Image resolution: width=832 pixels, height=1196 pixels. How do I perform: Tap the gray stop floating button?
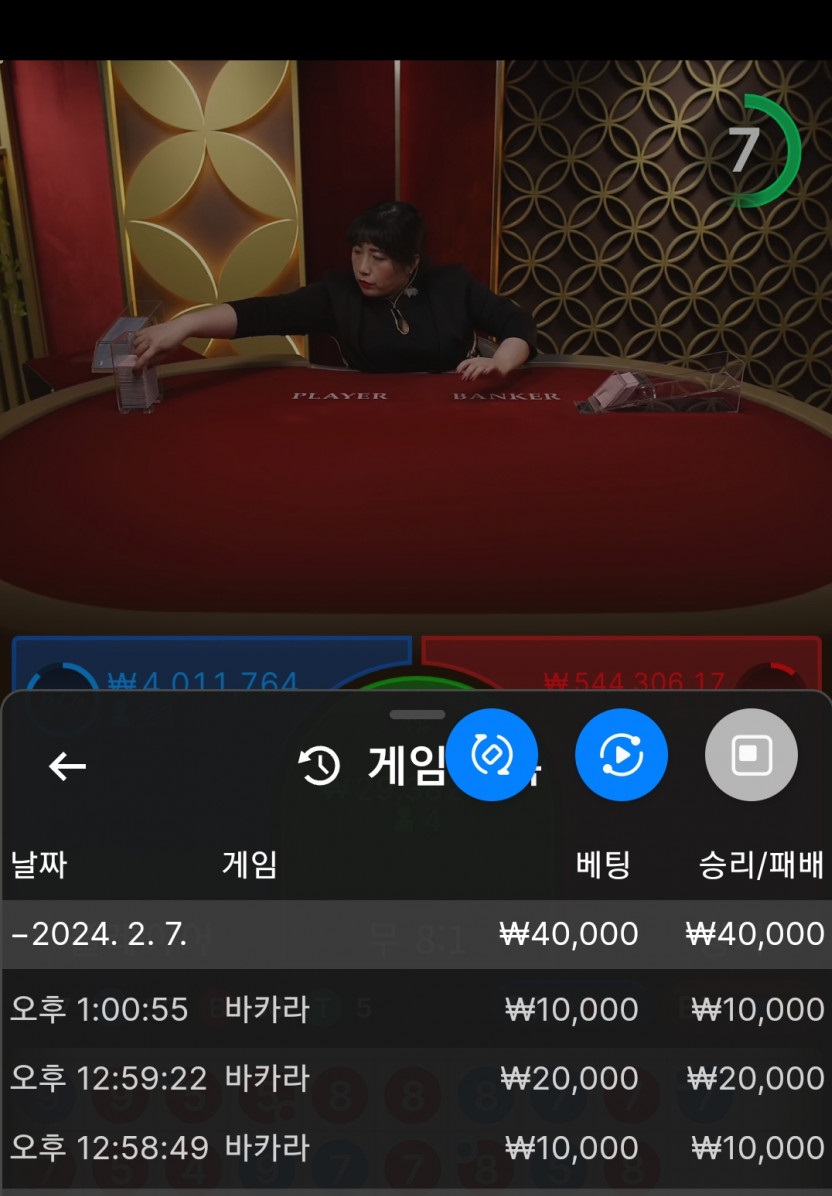pos(751,755)
